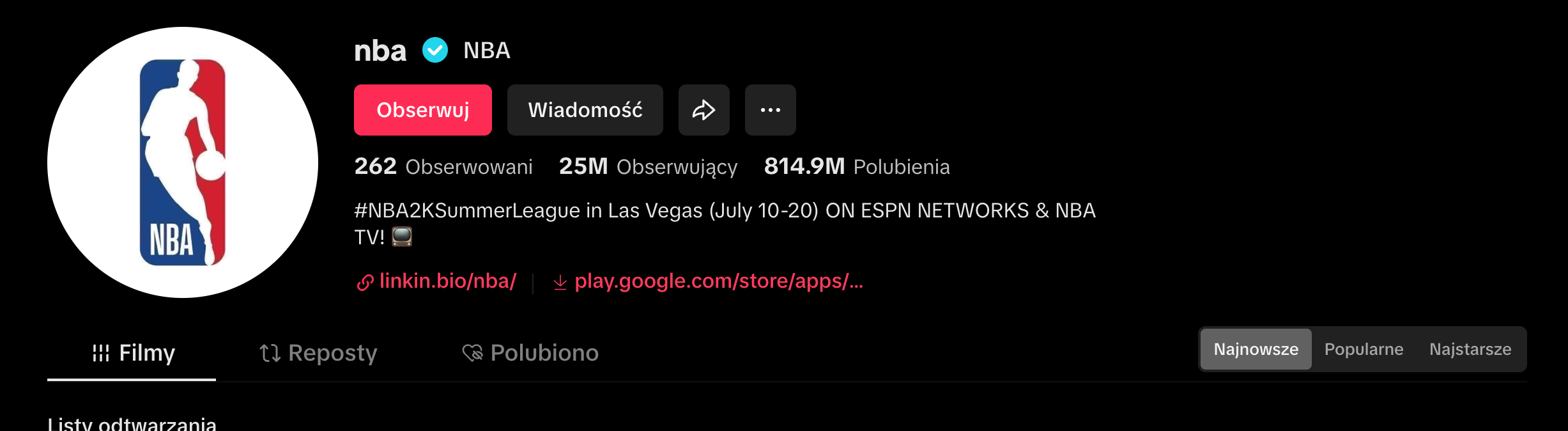Viewport: 1568px width, 431px height.
Task: Send a message via Wiadomość button
Action: click(x=585, y=110)
